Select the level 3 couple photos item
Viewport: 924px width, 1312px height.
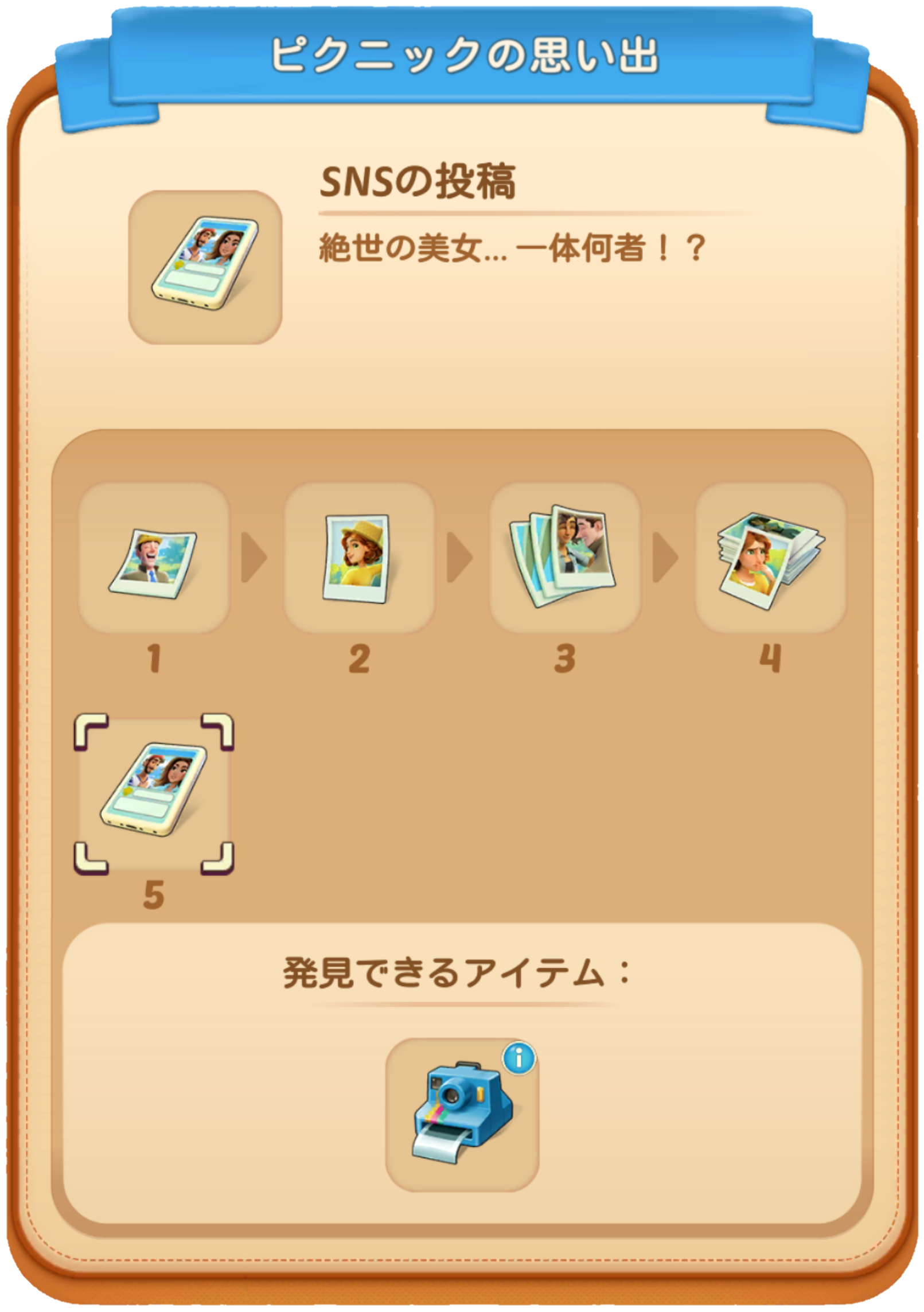(564, 558)
